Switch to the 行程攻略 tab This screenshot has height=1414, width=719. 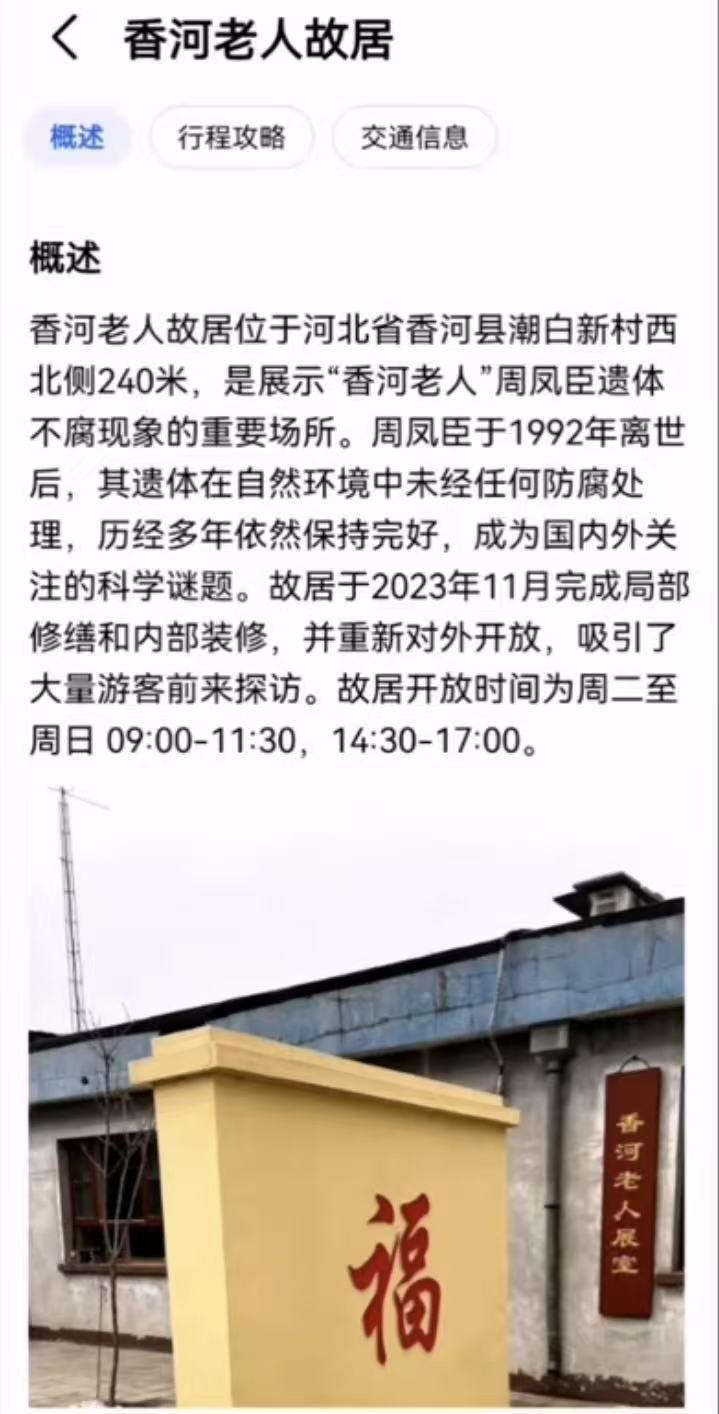pyautogui.click(x=232, y=137)
